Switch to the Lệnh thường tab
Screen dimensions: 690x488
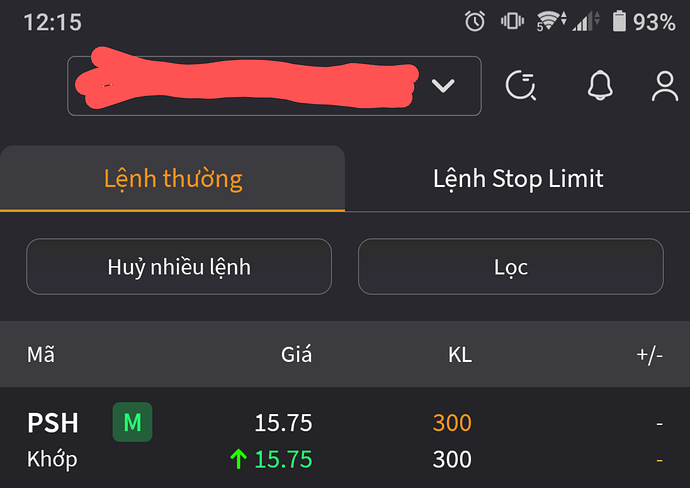tap(173, 179)
